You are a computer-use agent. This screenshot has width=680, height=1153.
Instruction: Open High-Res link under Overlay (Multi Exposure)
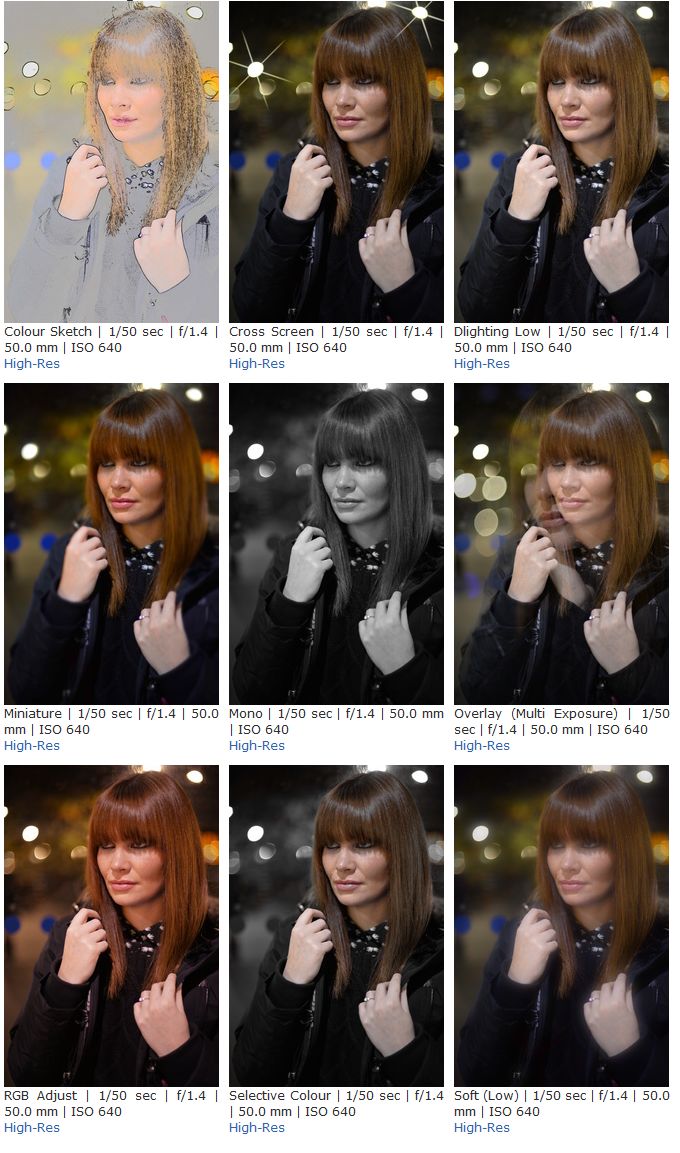[482, 746]
